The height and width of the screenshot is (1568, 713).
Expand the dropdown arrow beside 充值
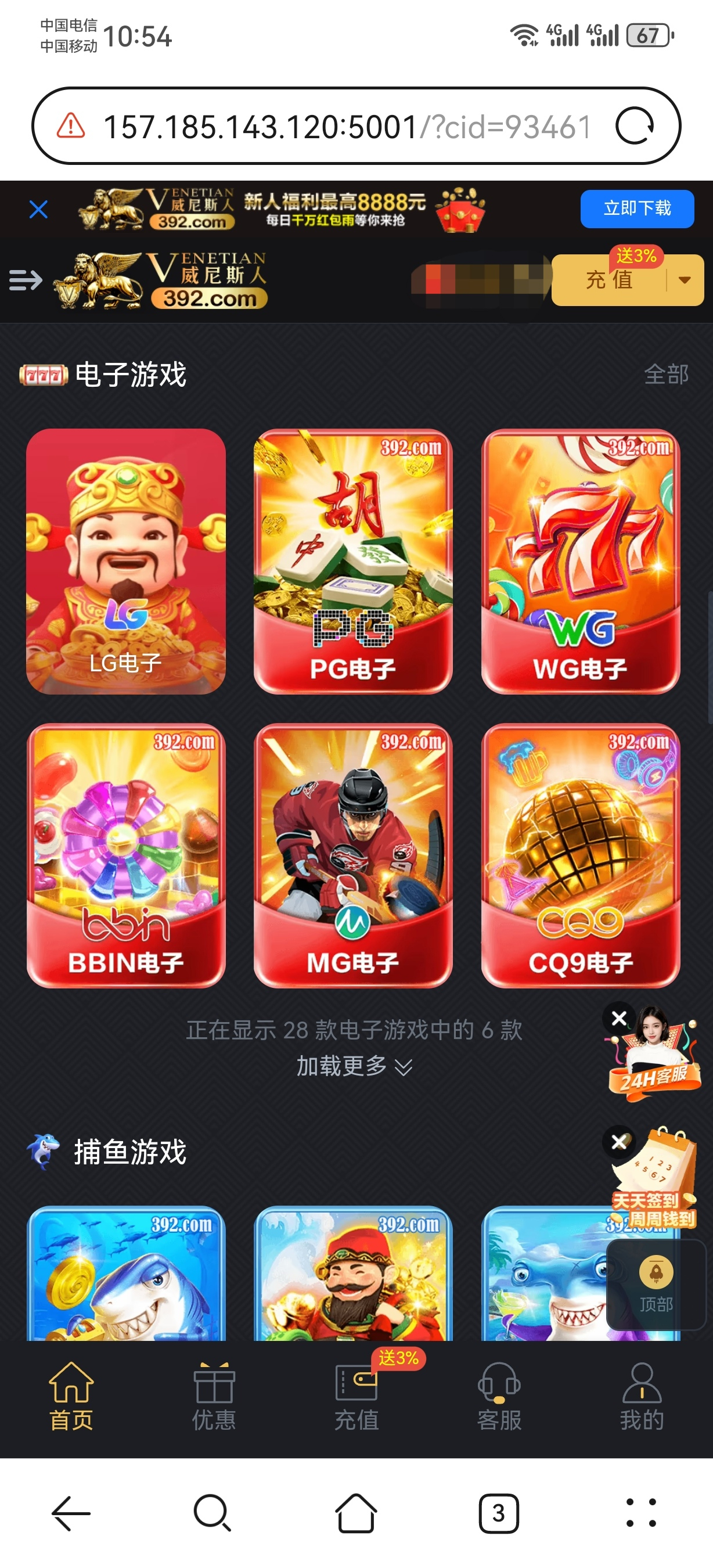pos(685,280)
